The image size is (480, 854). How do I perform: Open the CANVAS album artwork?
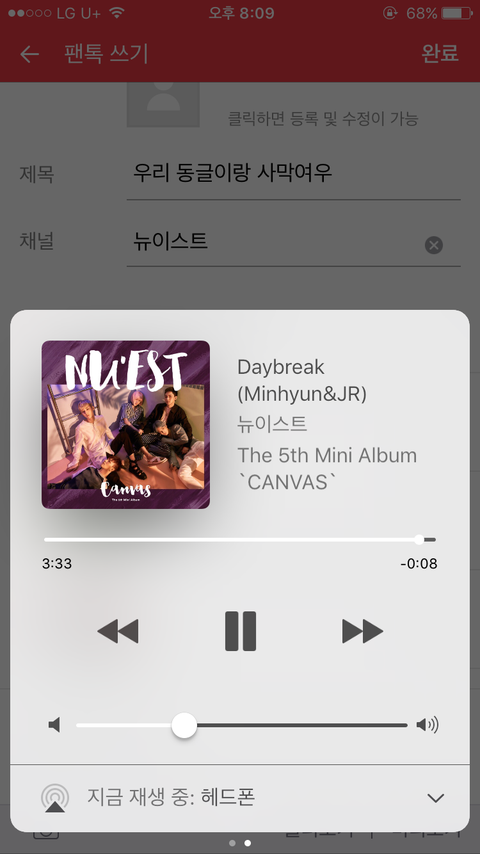(126, 425)
